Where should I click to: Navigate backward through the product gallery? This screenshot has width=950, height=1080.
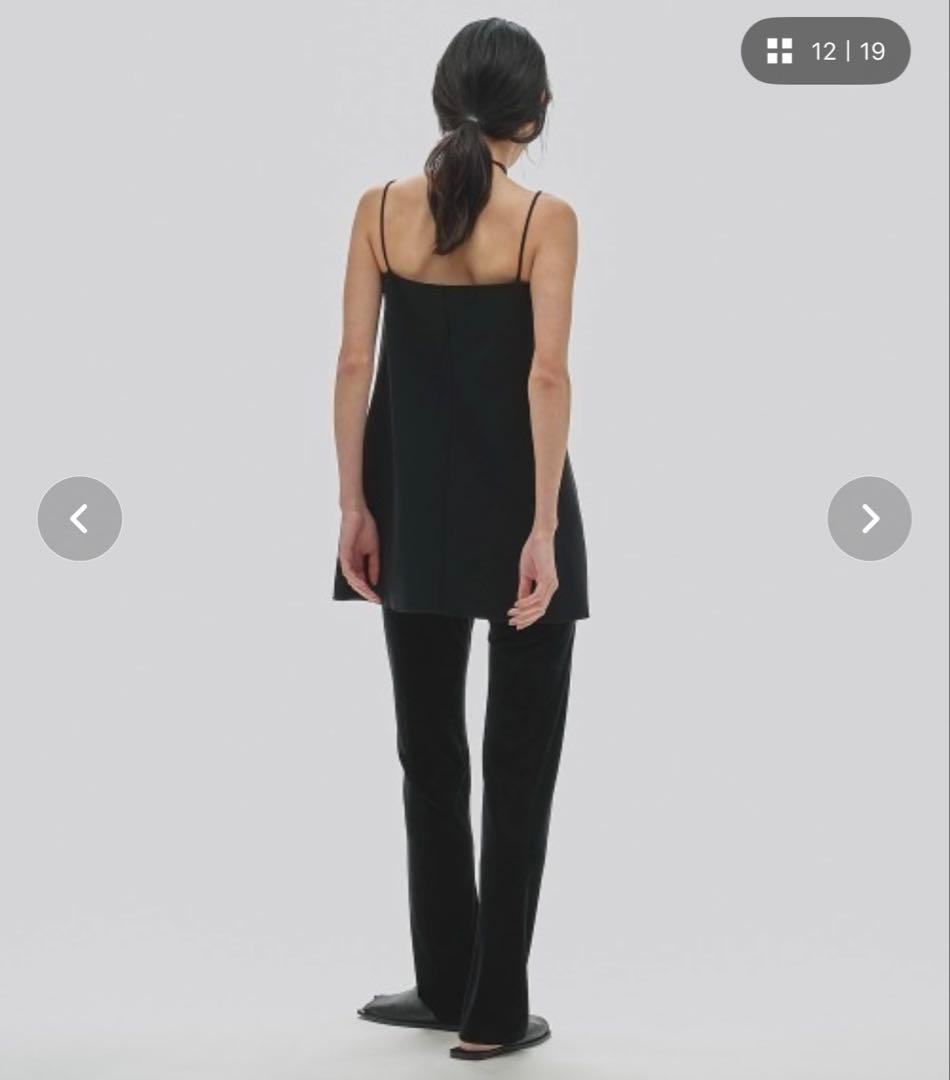(80, 518)
